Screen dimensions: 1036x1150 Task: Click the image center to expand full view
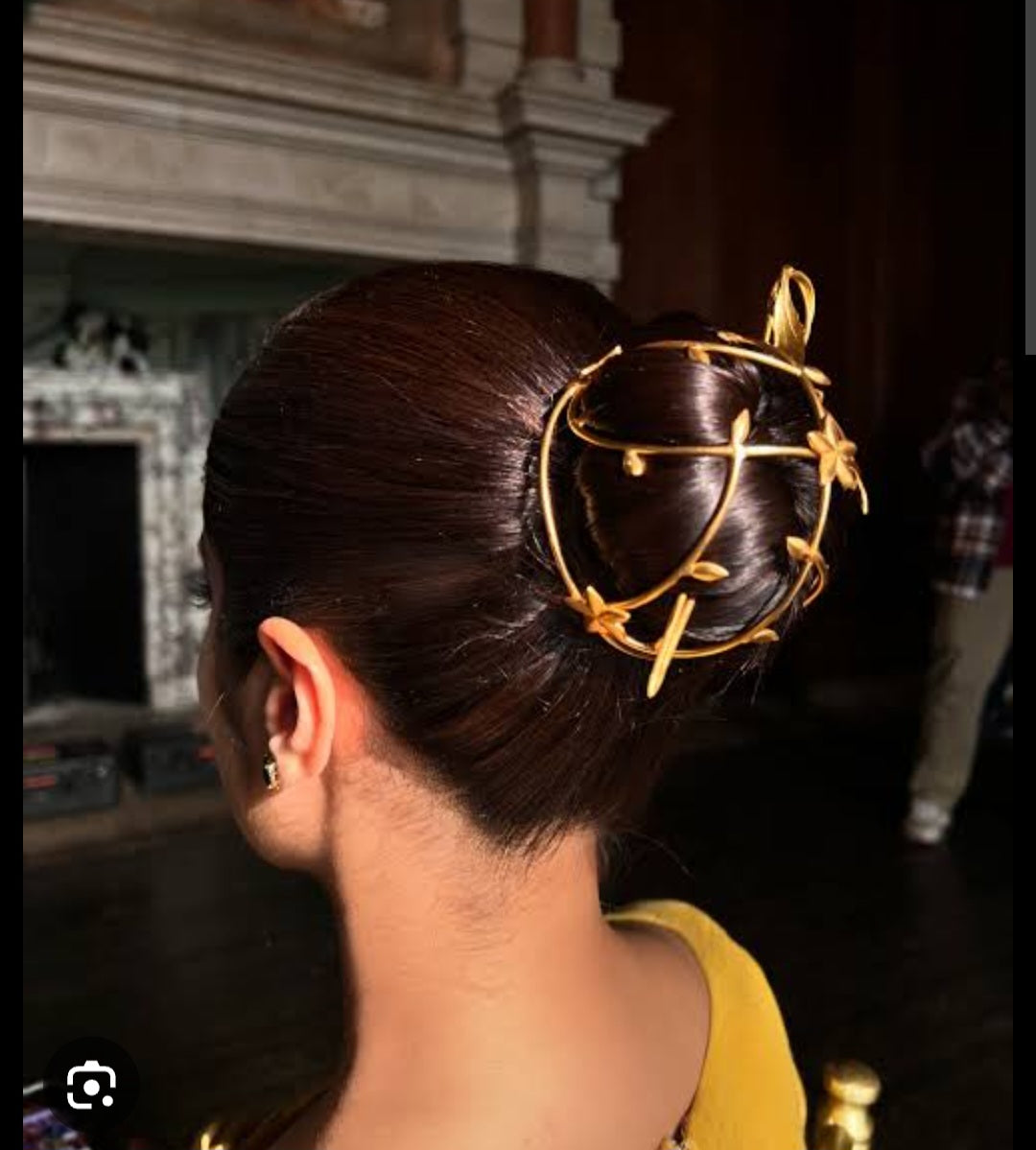[x=518, y=575]
